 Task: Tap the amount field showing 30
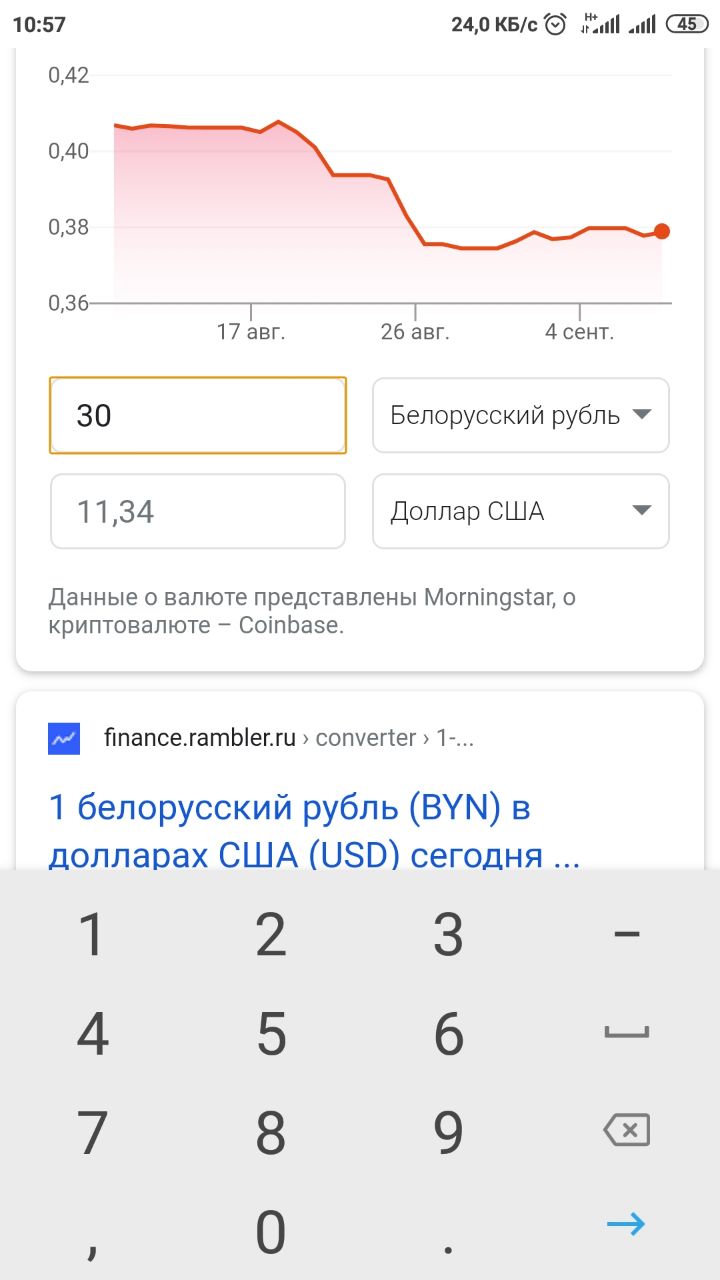(x=198, y=415)
